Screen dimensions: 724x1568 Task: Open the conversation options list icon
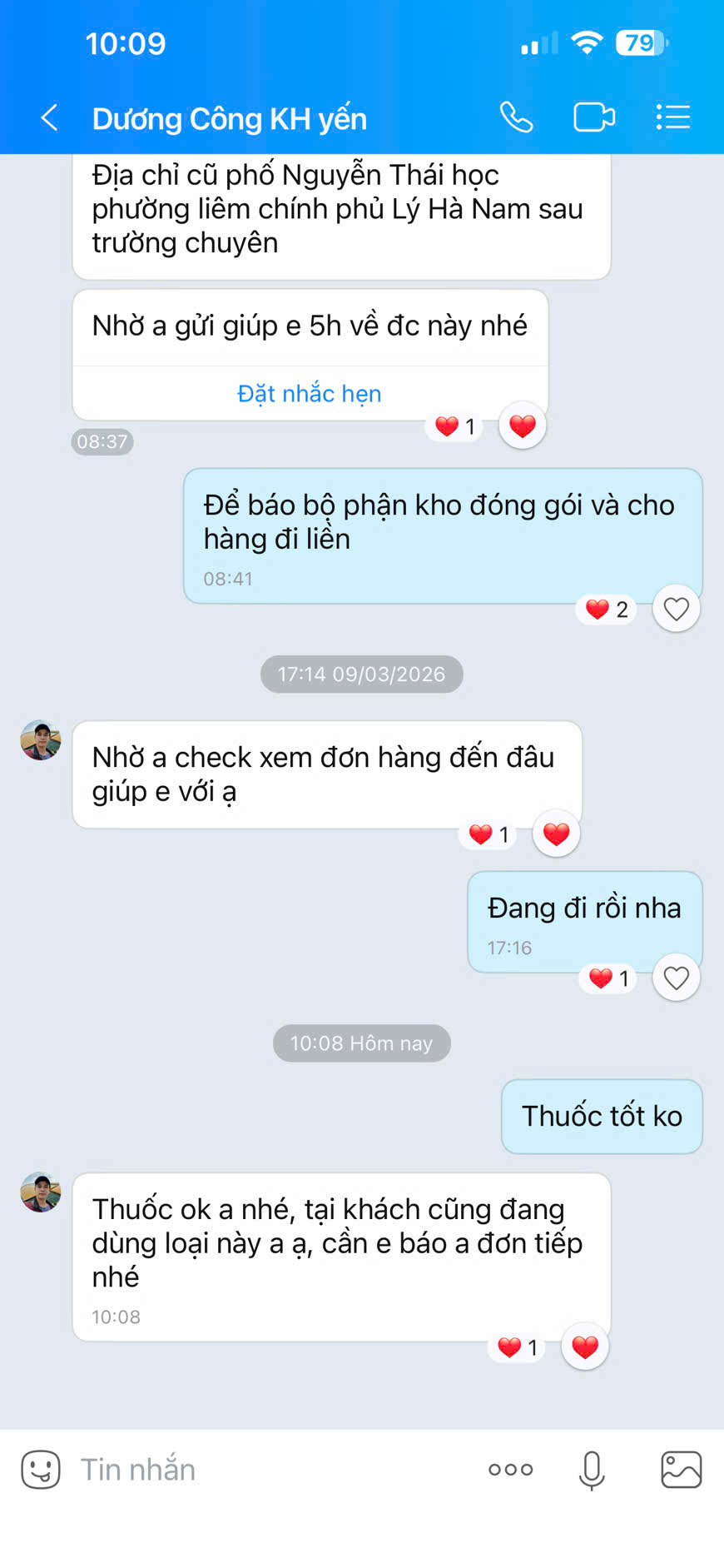click(x=672, y=117)
